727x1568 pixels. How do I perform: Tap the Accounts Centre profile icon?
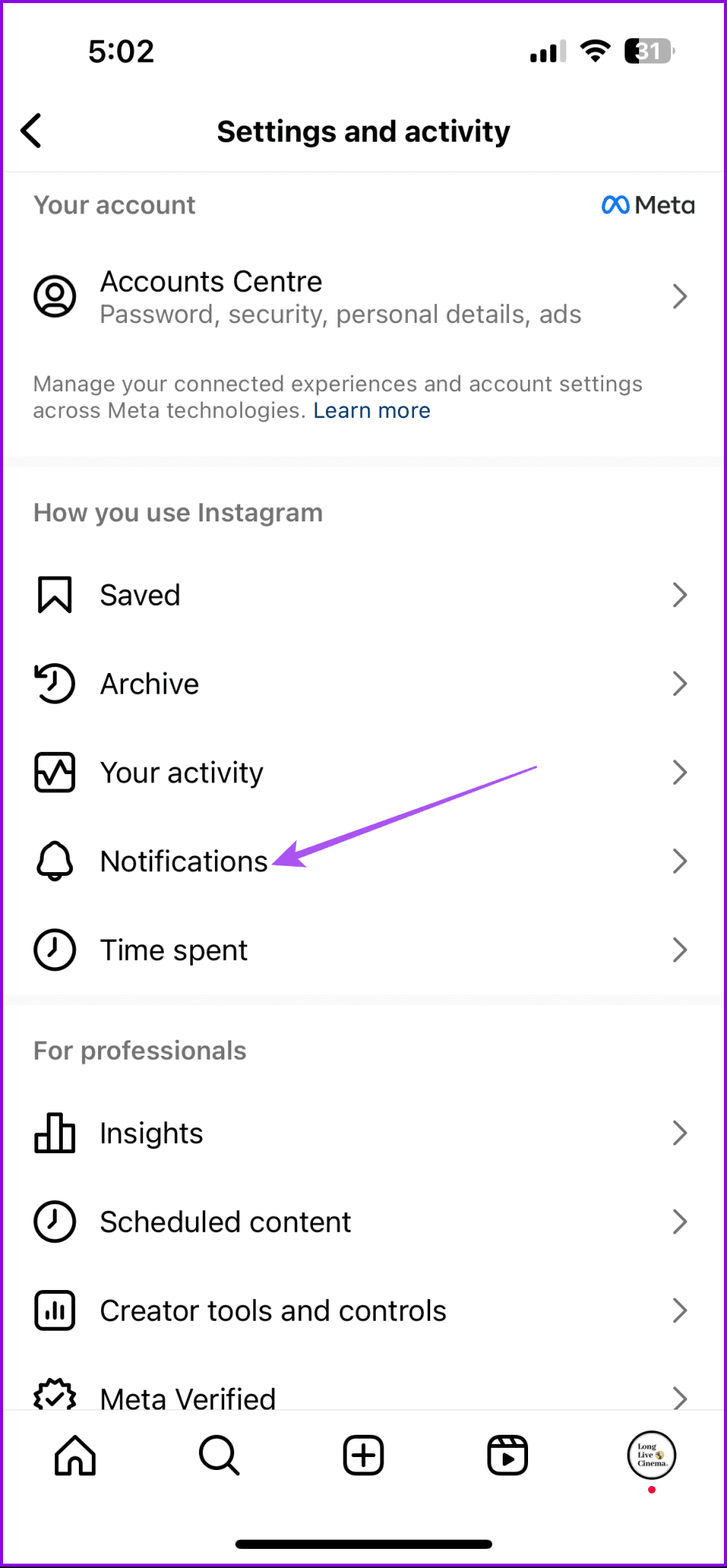tap(54, 296)
